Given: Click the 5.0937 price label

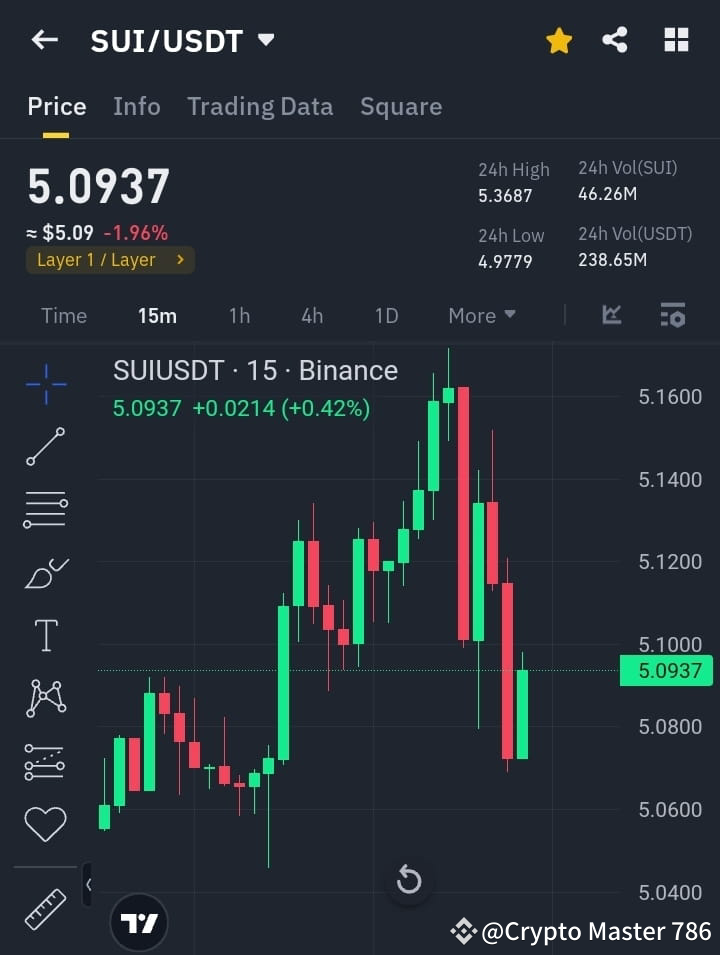Looking at the screenshot, I should pos(666,671).
